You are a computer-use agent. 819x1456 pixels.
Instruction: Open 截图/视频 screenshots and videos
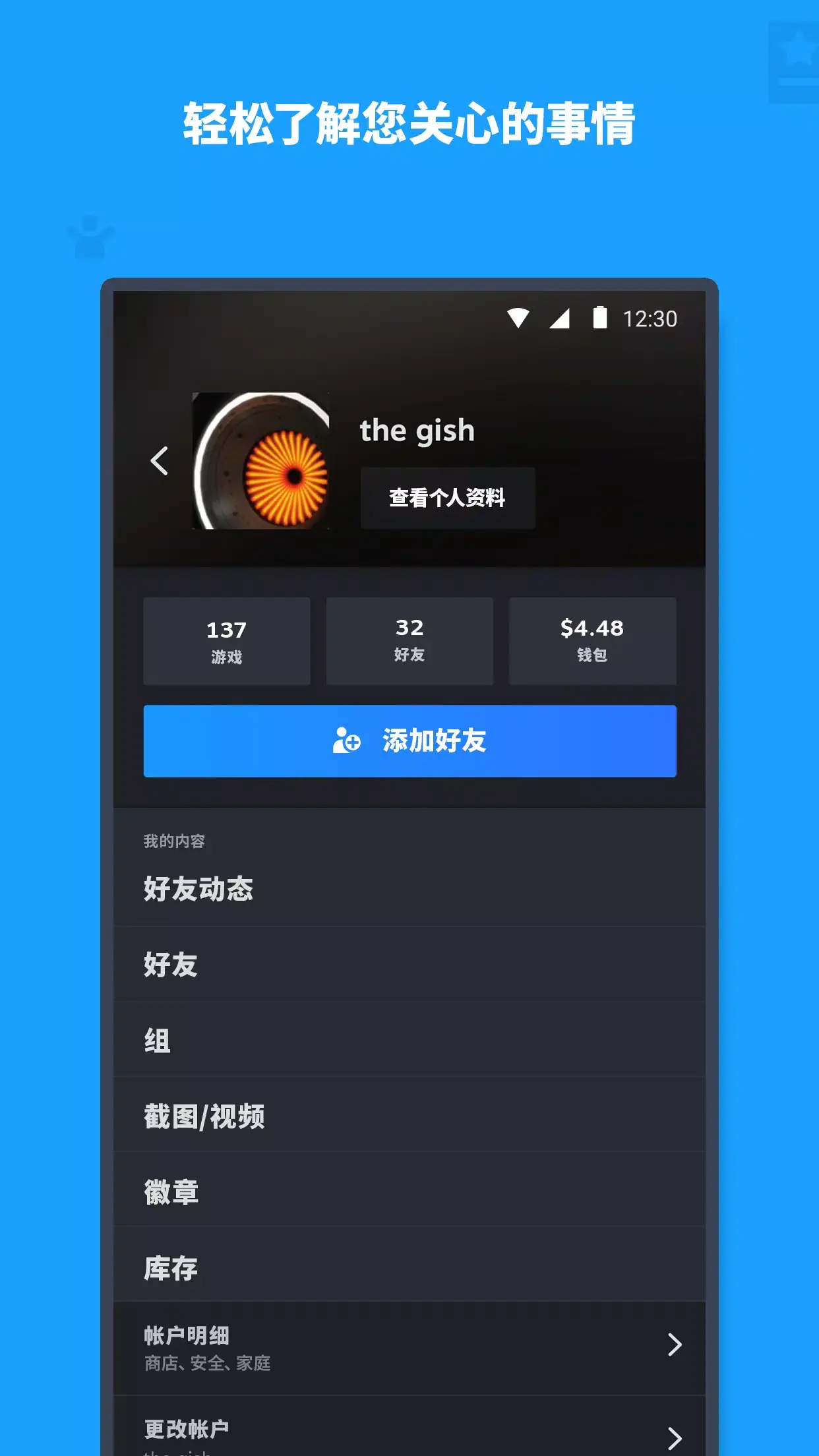[x=409, y=1115]
